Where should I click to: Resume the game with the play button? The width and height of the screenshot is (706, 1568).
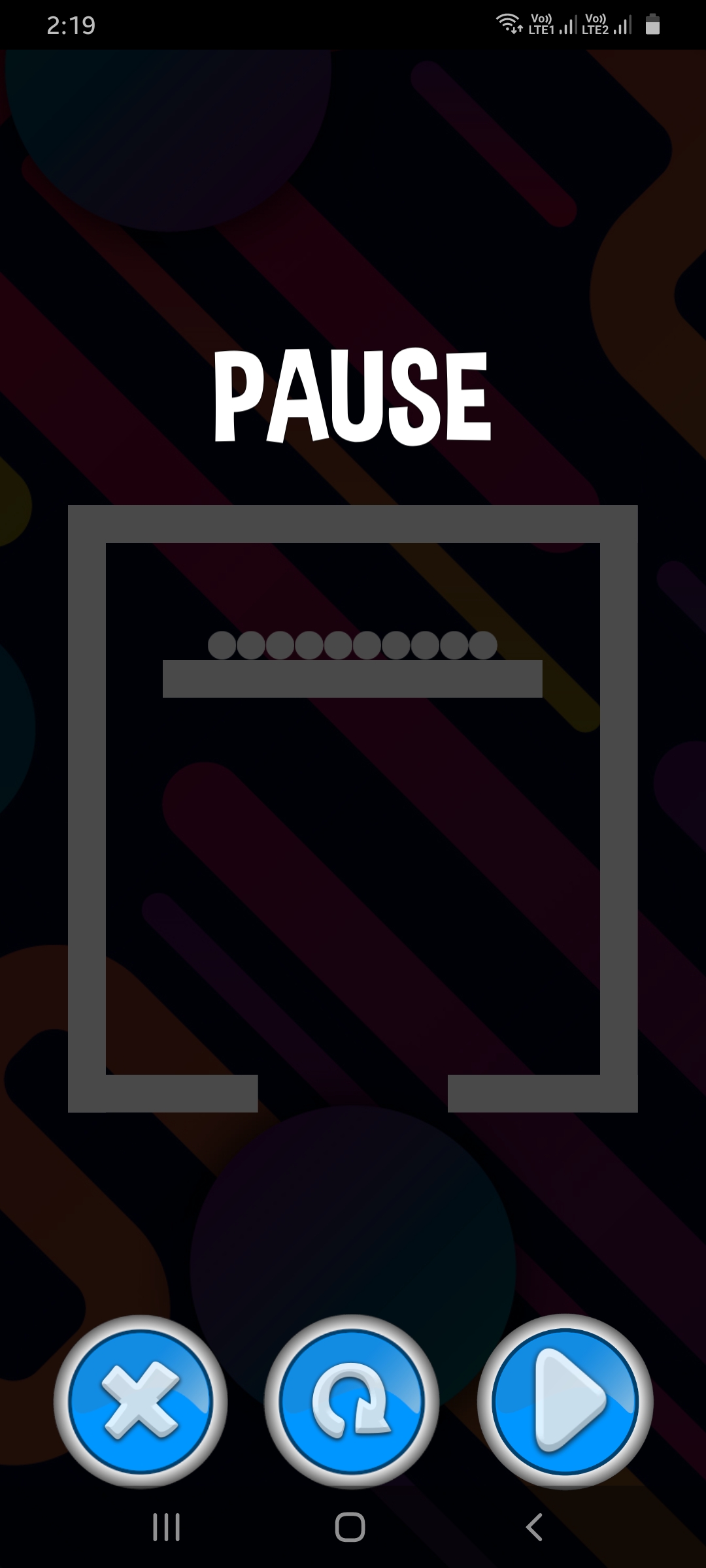pos(565,1402)
